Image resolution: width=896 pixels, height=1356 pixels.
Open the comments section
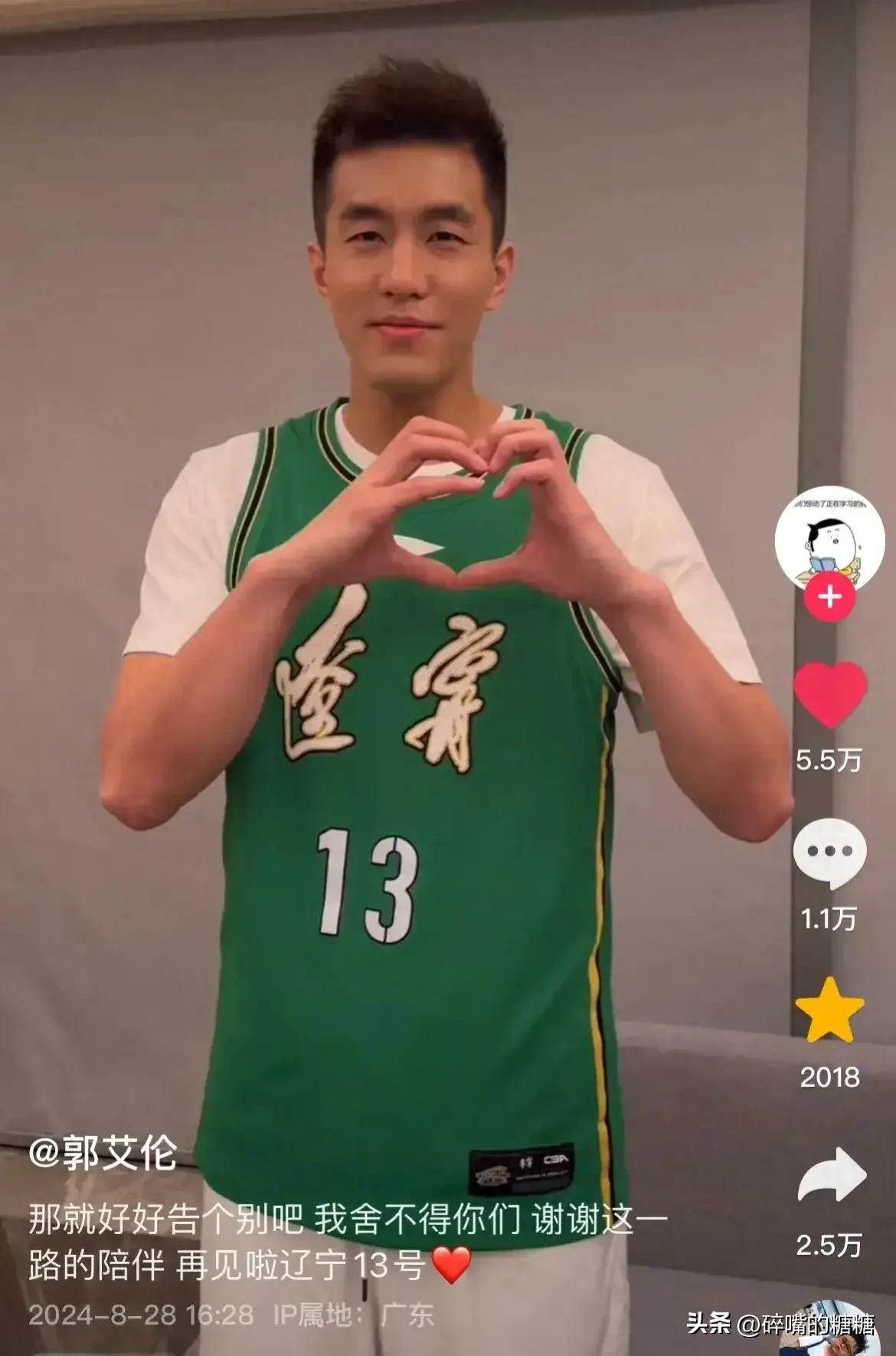pyautogui.click(x=829, y=855)
